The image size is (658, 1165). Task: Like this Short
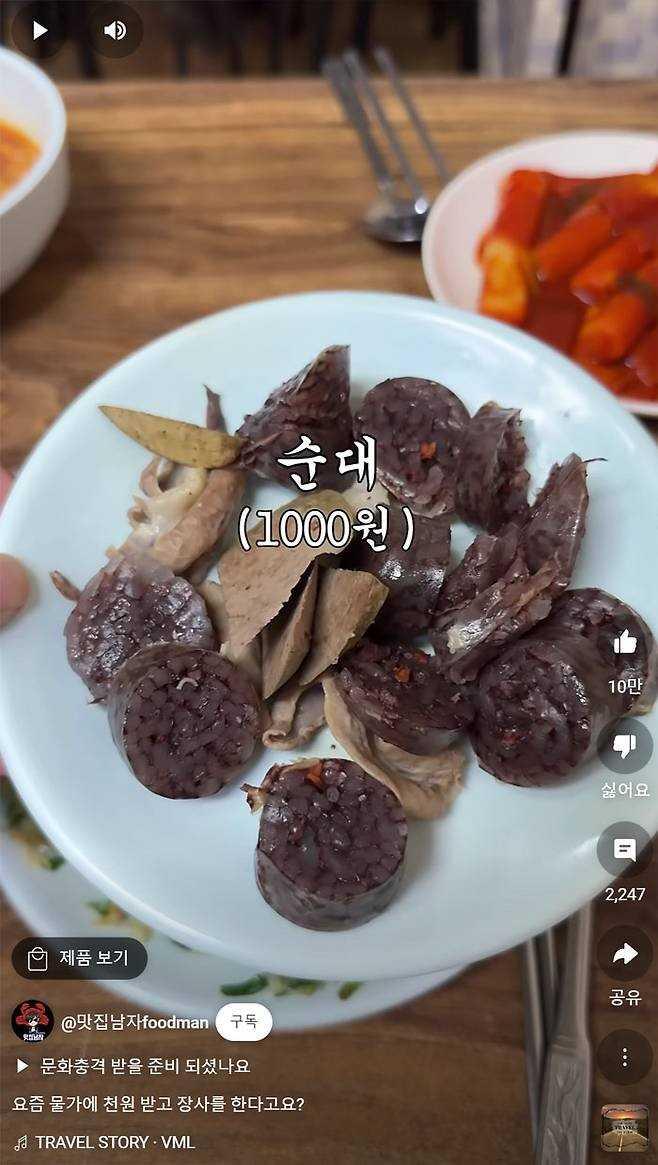tap(625, 643)
